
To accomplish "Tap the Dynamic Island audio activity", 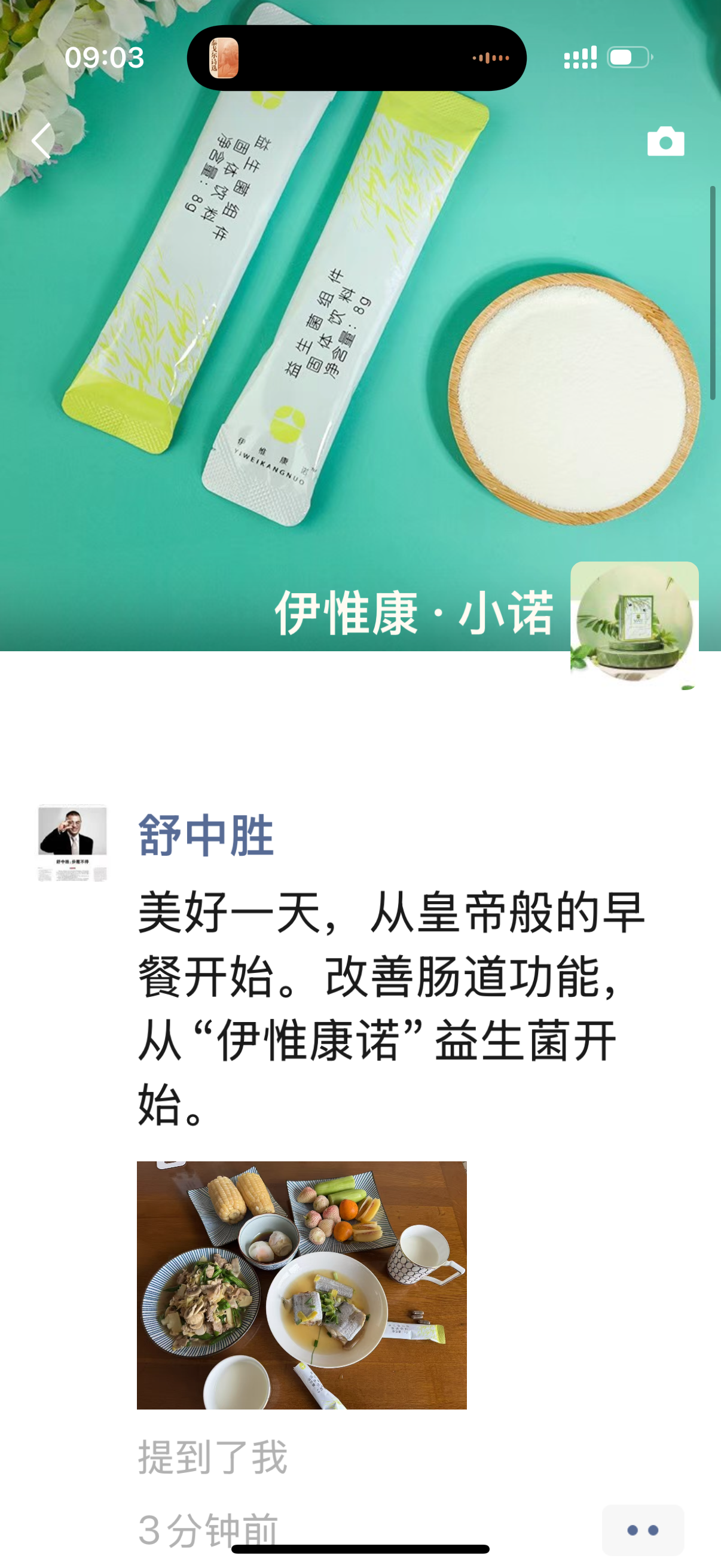I will pos(356,58).
